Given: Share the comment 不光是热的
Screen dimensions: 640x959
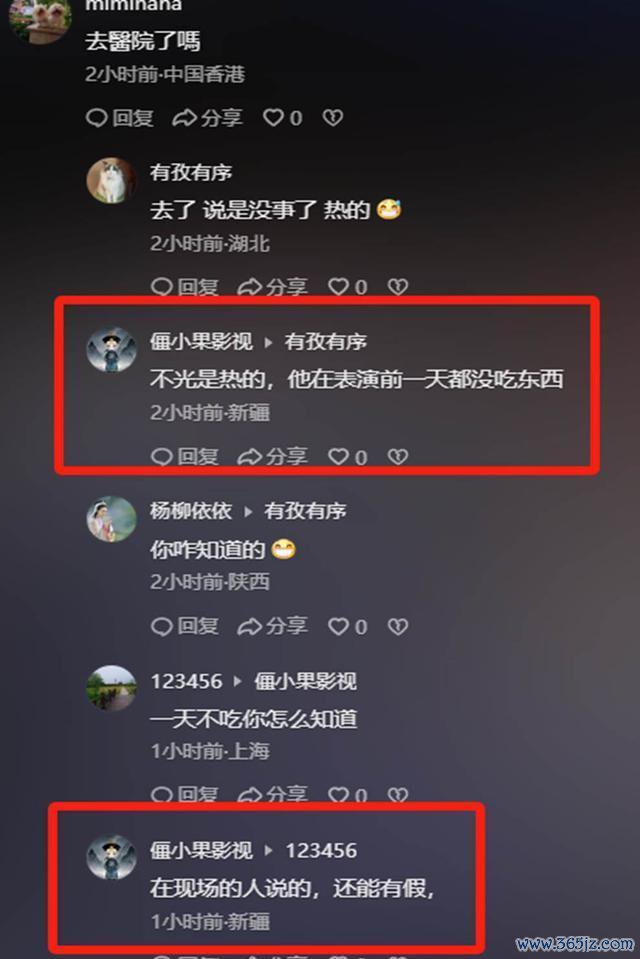Looking at the screenshot, I should (272, 457).
